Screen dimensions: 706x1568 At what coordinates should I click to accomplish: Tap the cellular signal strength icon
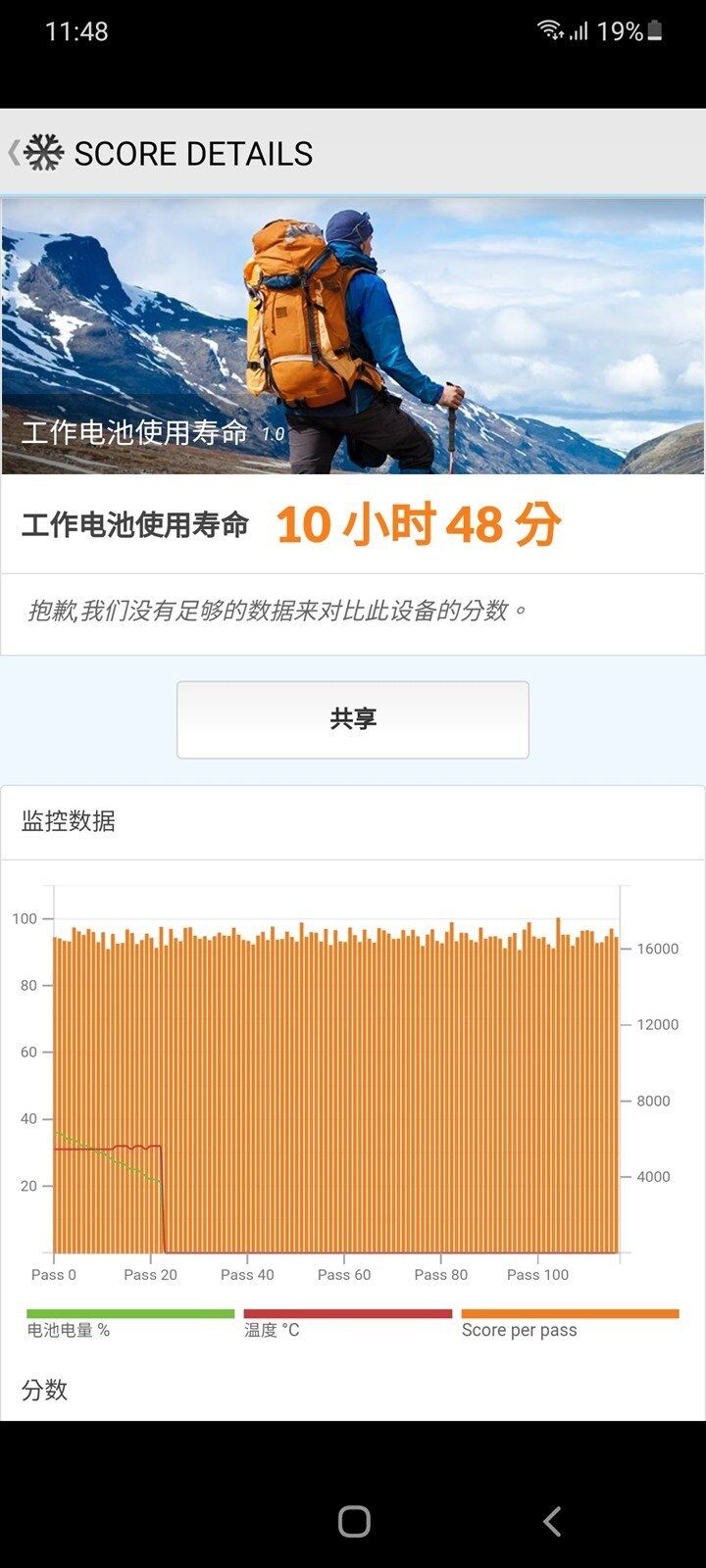580,32
